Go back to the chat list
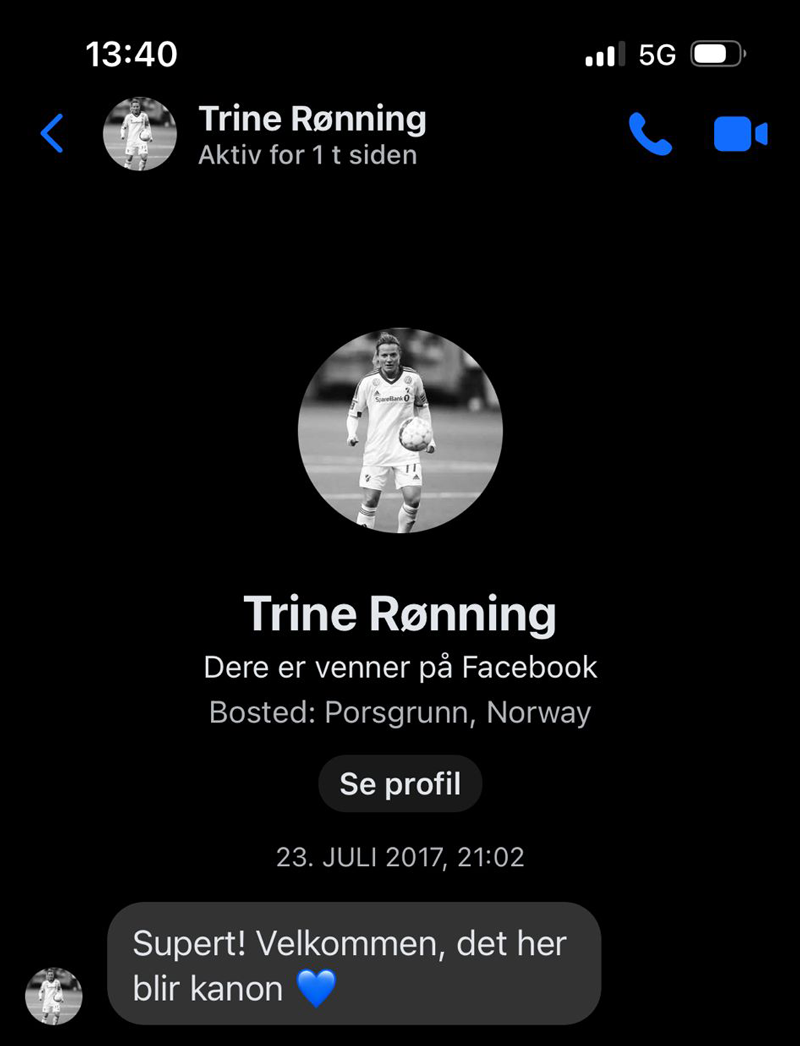The height and width of the screenshot is (1046, 800). tap(52, 133)
